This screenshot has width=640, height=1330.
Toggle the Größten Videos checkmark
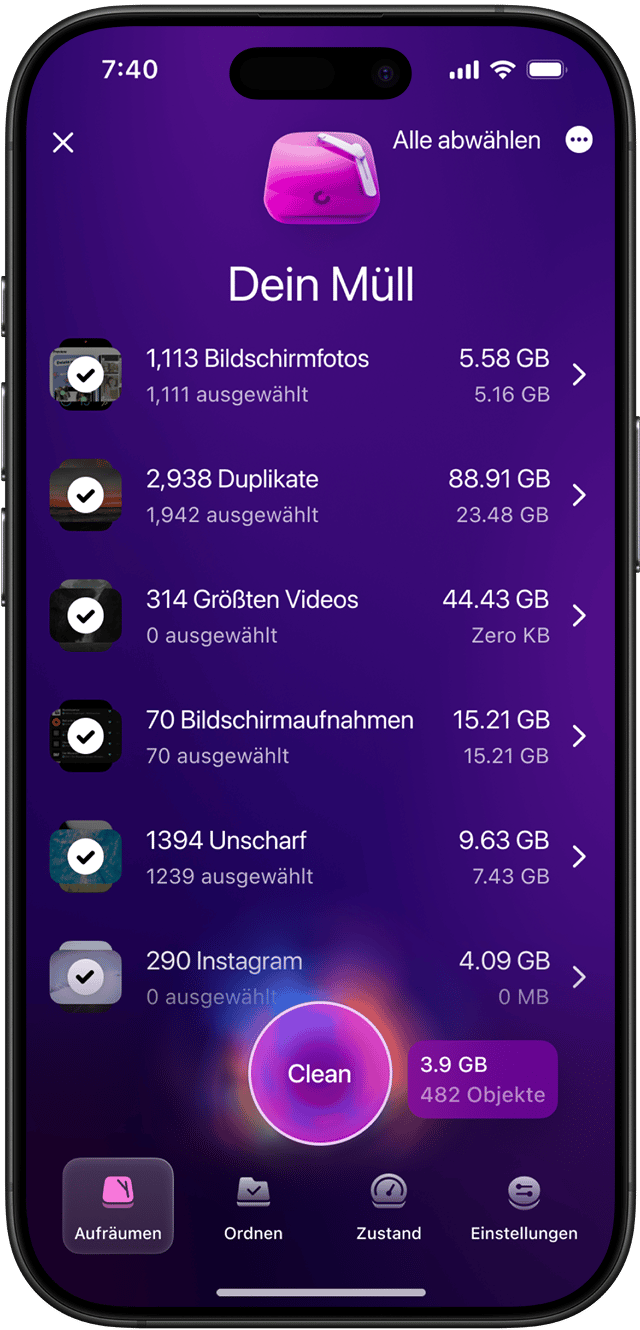(86, 616)
